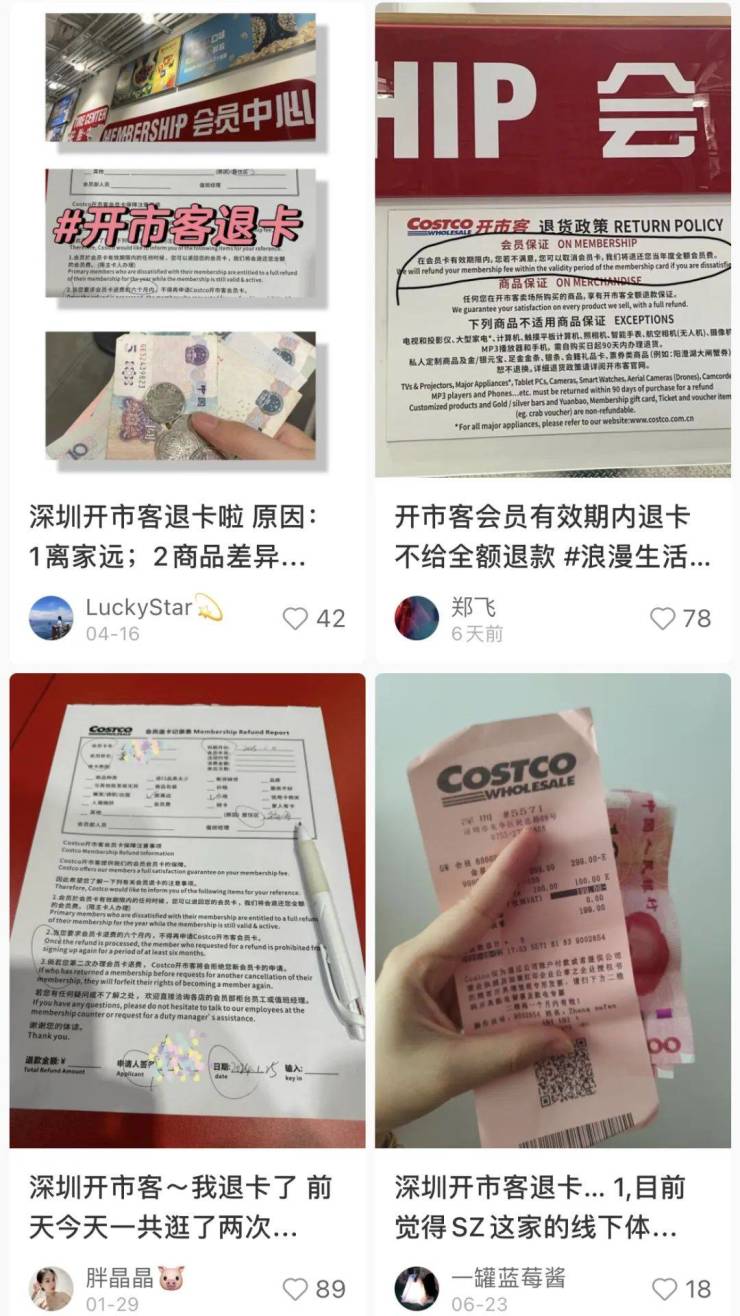Open 一罐蓝莓酱's post with the Costco receipt

pyautogui.click(x=553, y=910)
